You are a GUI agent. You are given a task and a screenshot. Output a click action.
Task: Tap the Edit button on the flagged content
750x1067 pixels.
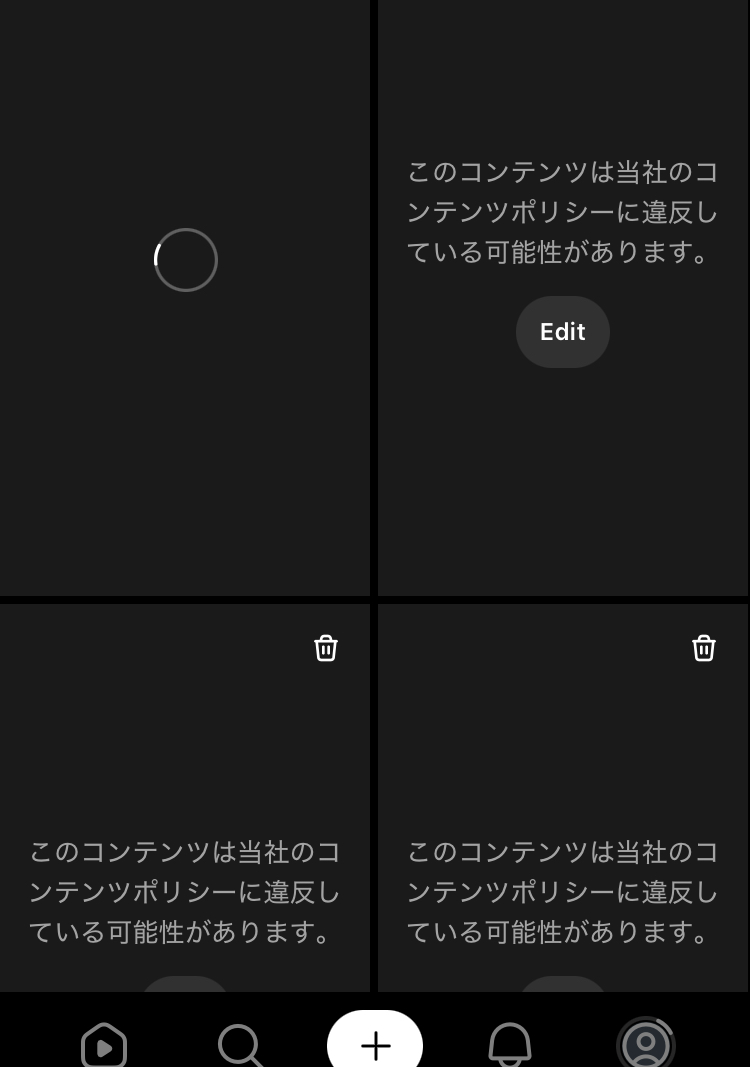[x=562, y=332]
